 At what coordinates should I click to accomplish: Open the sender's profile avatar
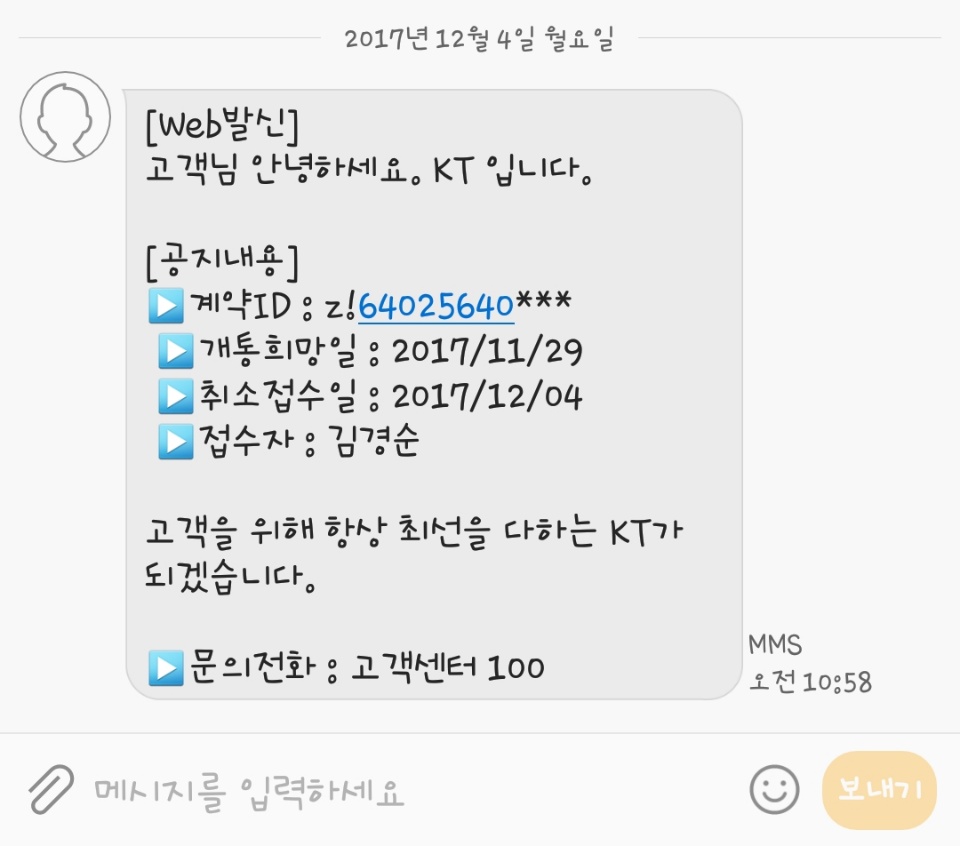65,116
